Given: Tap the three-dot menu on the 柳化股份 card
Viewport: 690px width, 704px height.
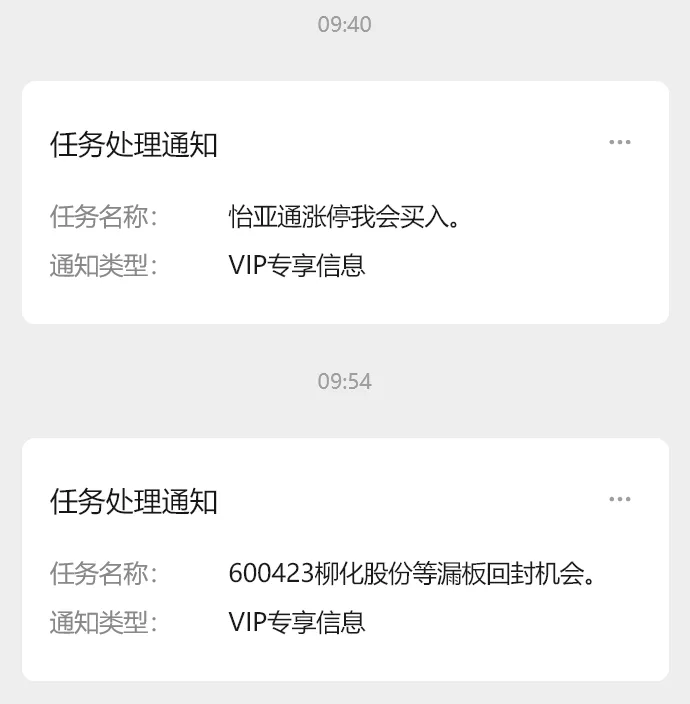Looking at the screenshot, I should (620, 500).
